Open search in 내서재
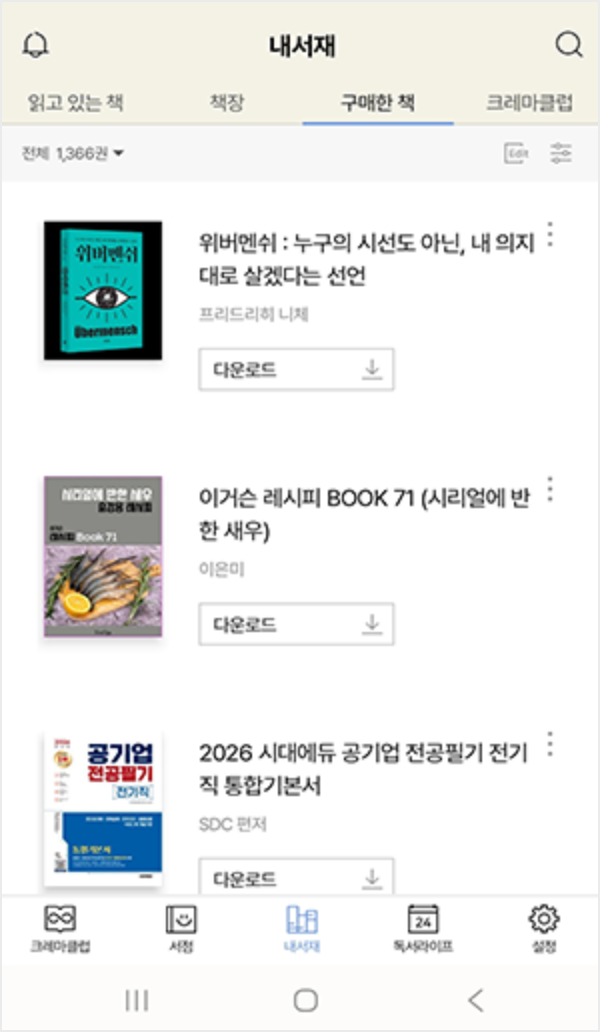Image resolution: width=600 pixels, height=1032 pixels. coord(568,45)
